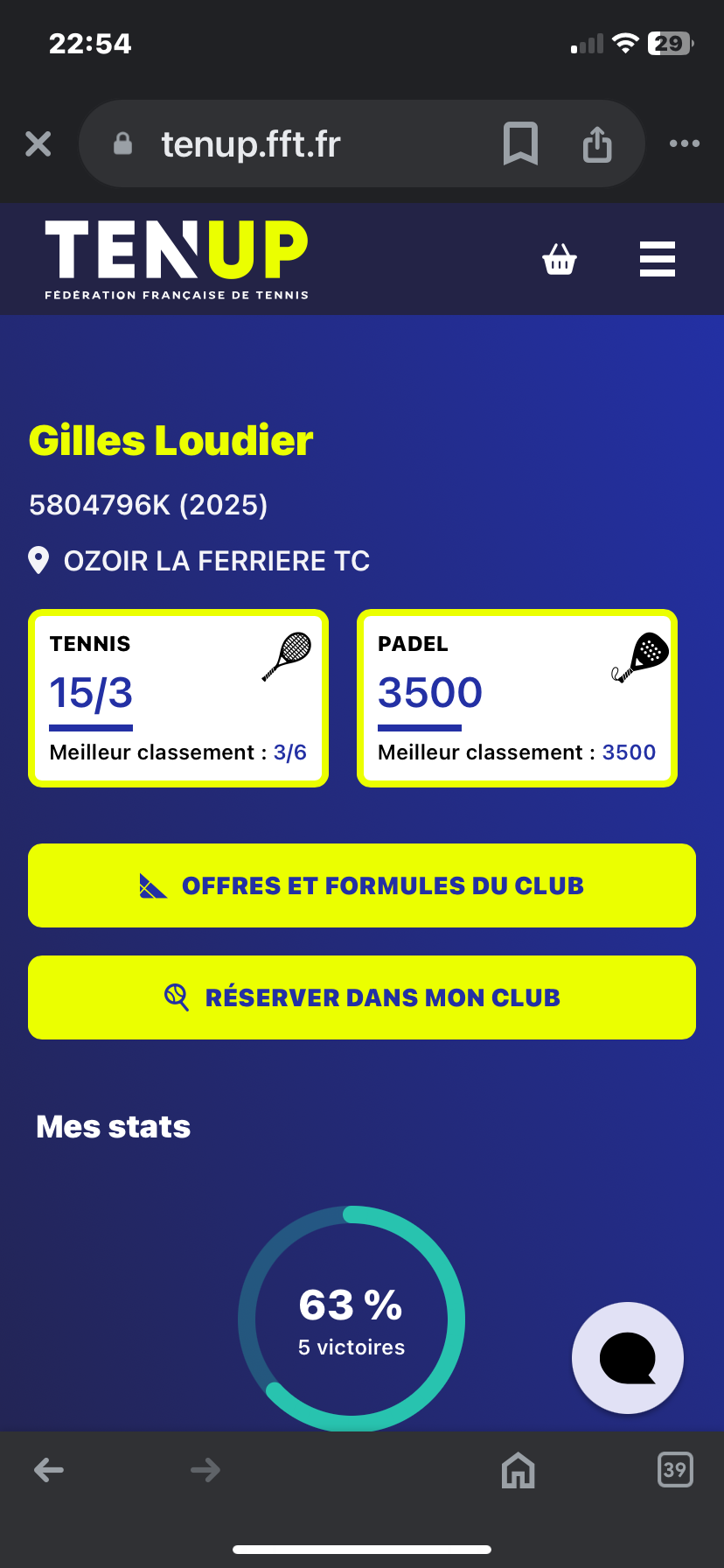Go to the browser home page

(518, 1470)
